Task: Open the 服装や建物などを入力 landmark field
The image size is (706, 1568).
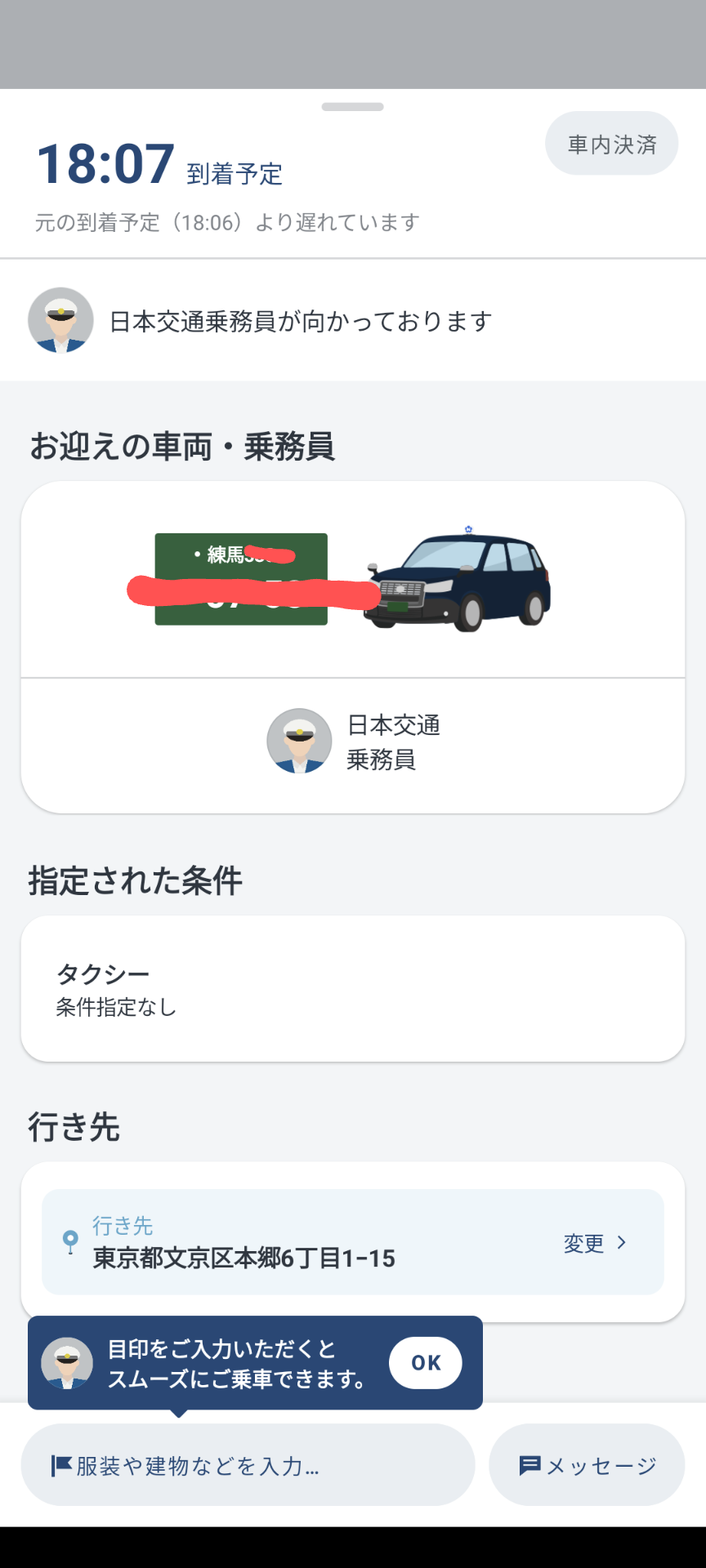Action: pyautogui.click(x=248, y=1465)
